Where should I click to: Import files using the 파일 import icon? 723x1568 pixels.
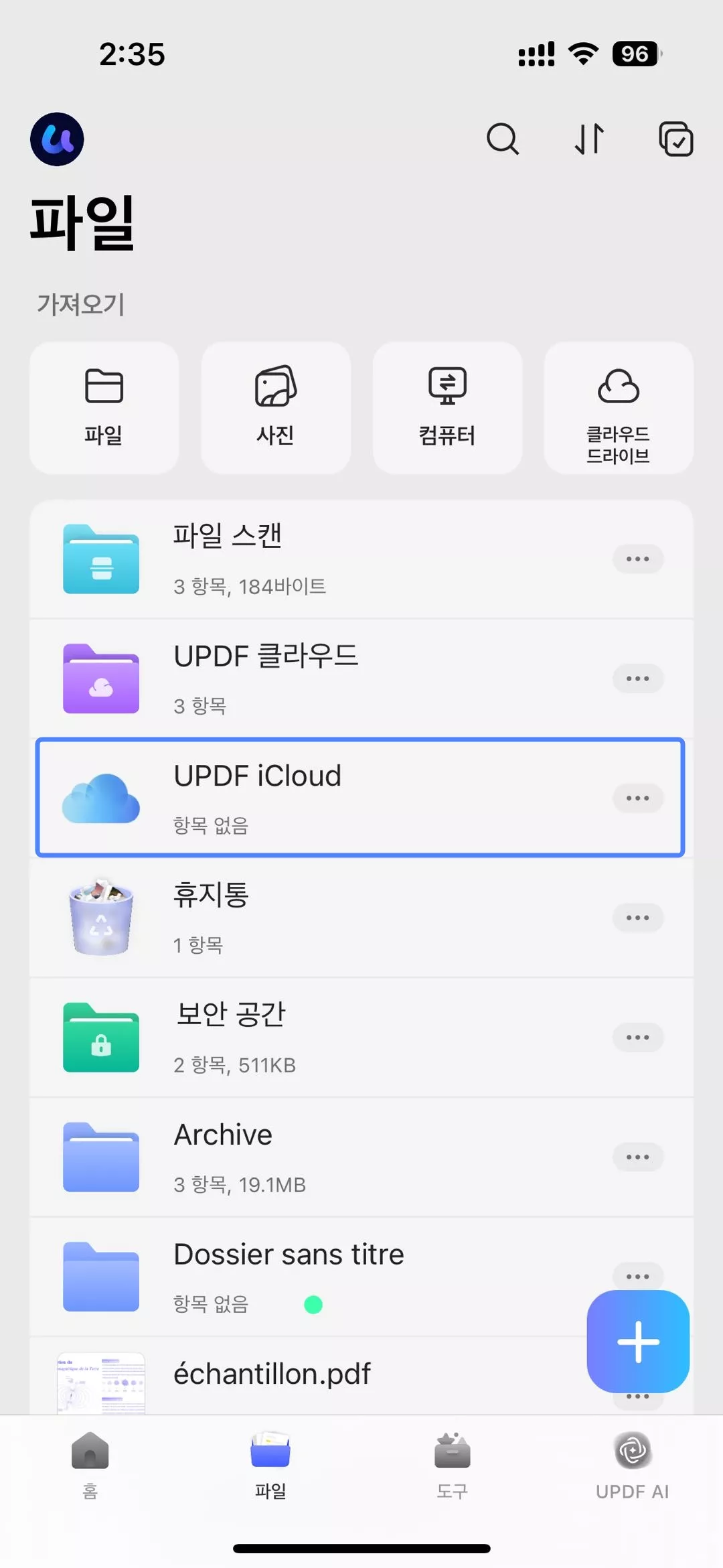tap(104, 407)
